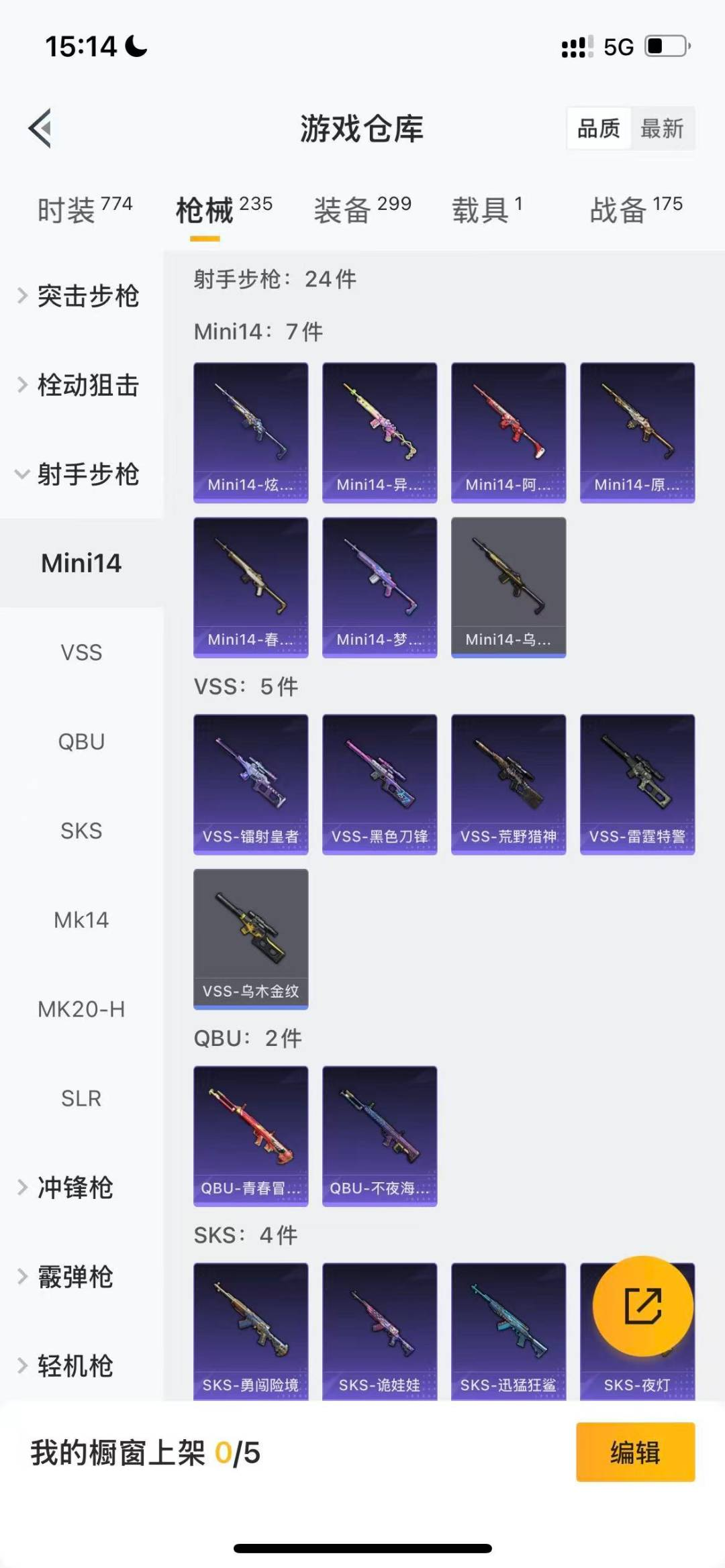
Task: Tap the yellow floating share button
Action: [x=642, y=1306]
